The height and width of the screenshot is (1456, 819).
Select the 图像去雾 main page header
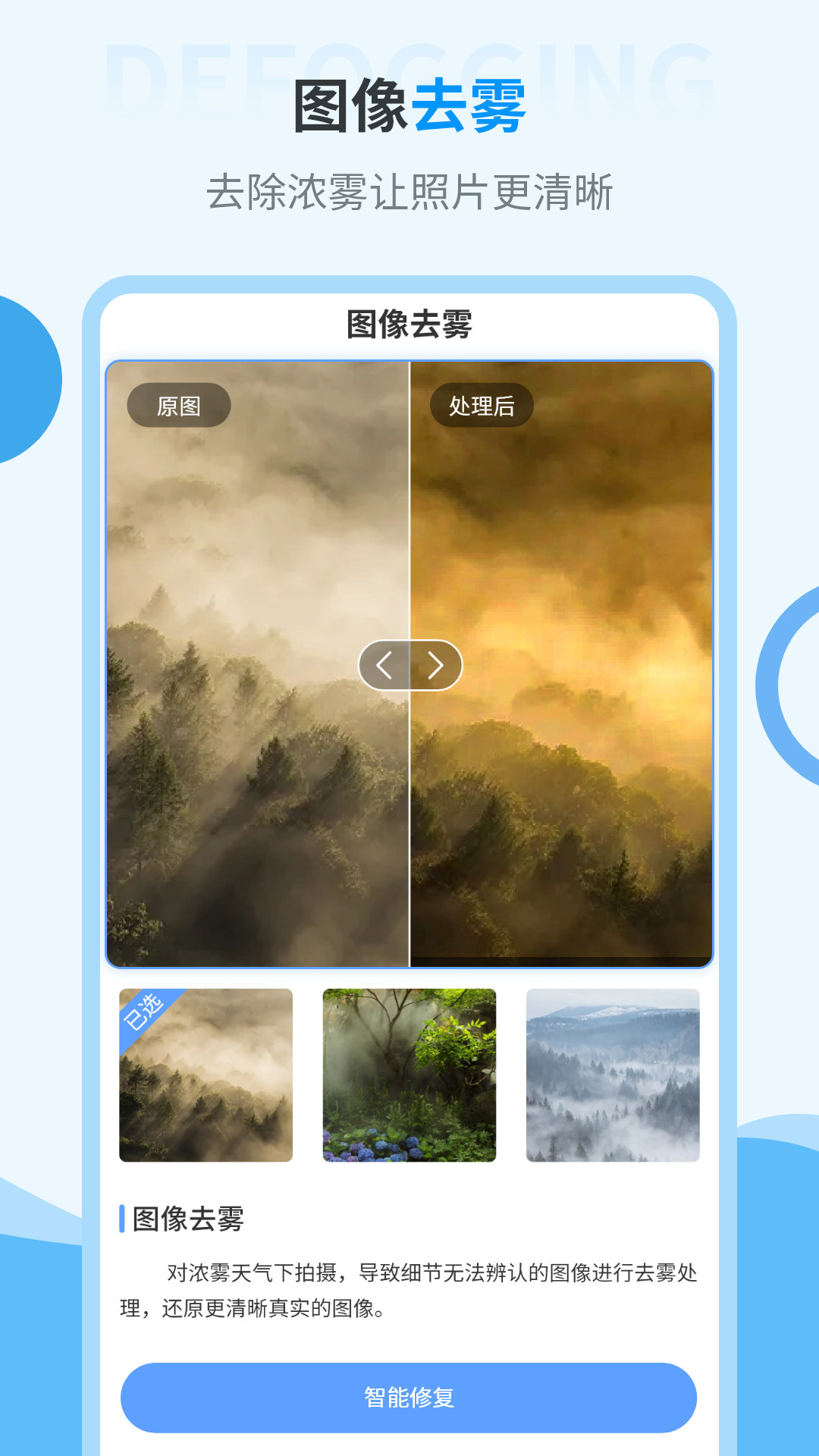[x=409, y=106]
